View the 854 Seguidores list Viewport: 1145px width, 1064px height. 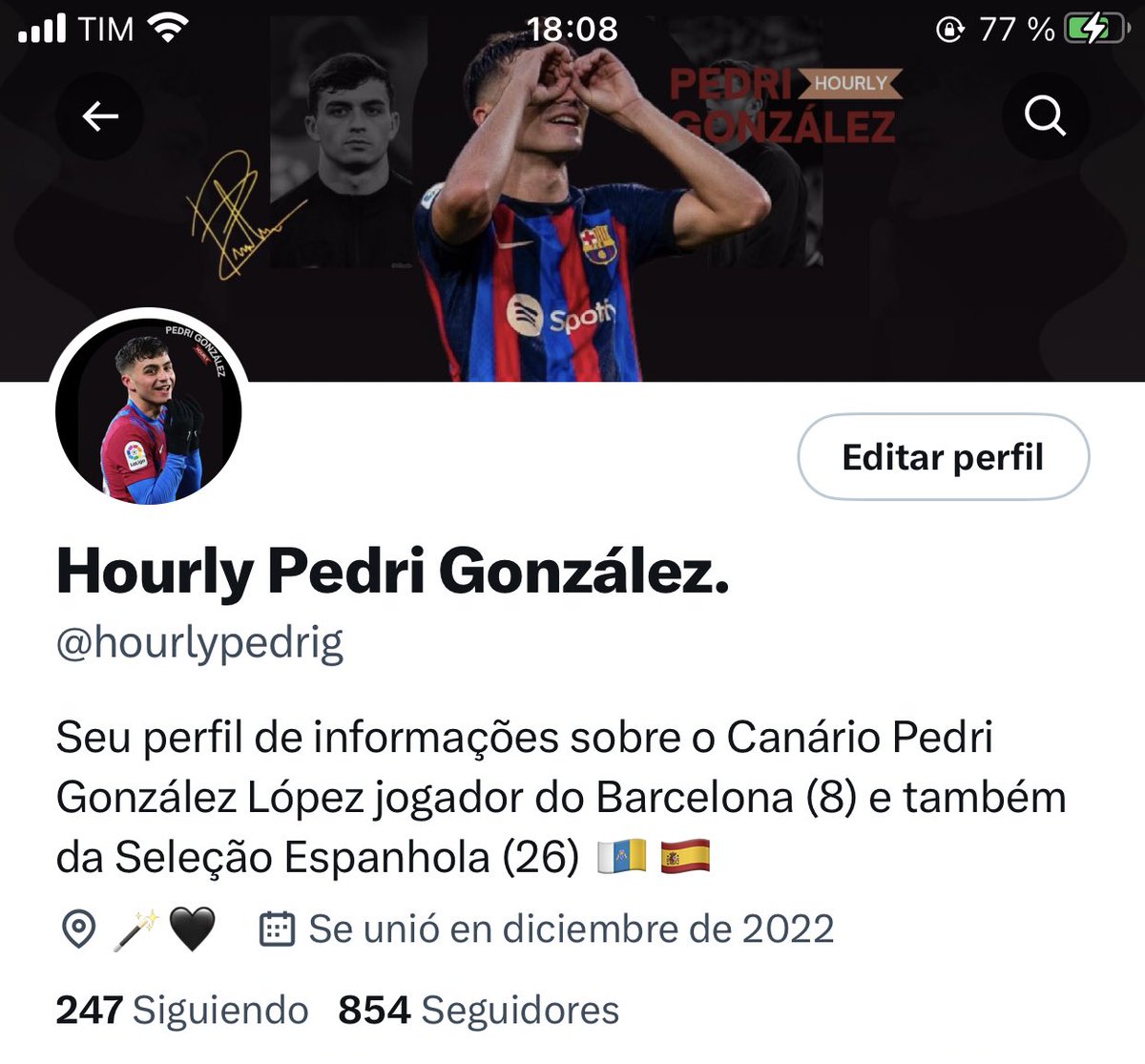[479, 1010]
